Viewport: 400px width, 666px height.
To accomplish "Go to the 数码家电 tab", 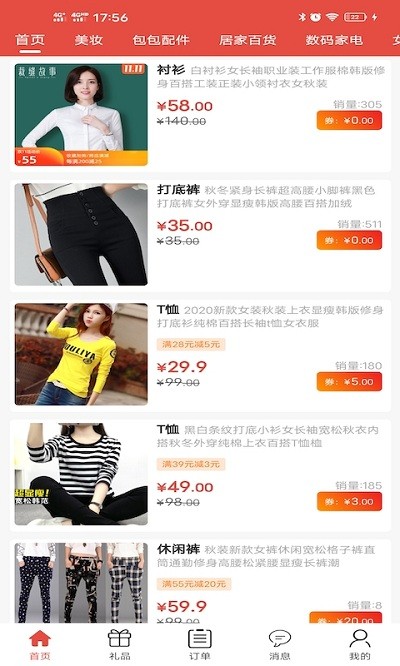I will 334,40.
